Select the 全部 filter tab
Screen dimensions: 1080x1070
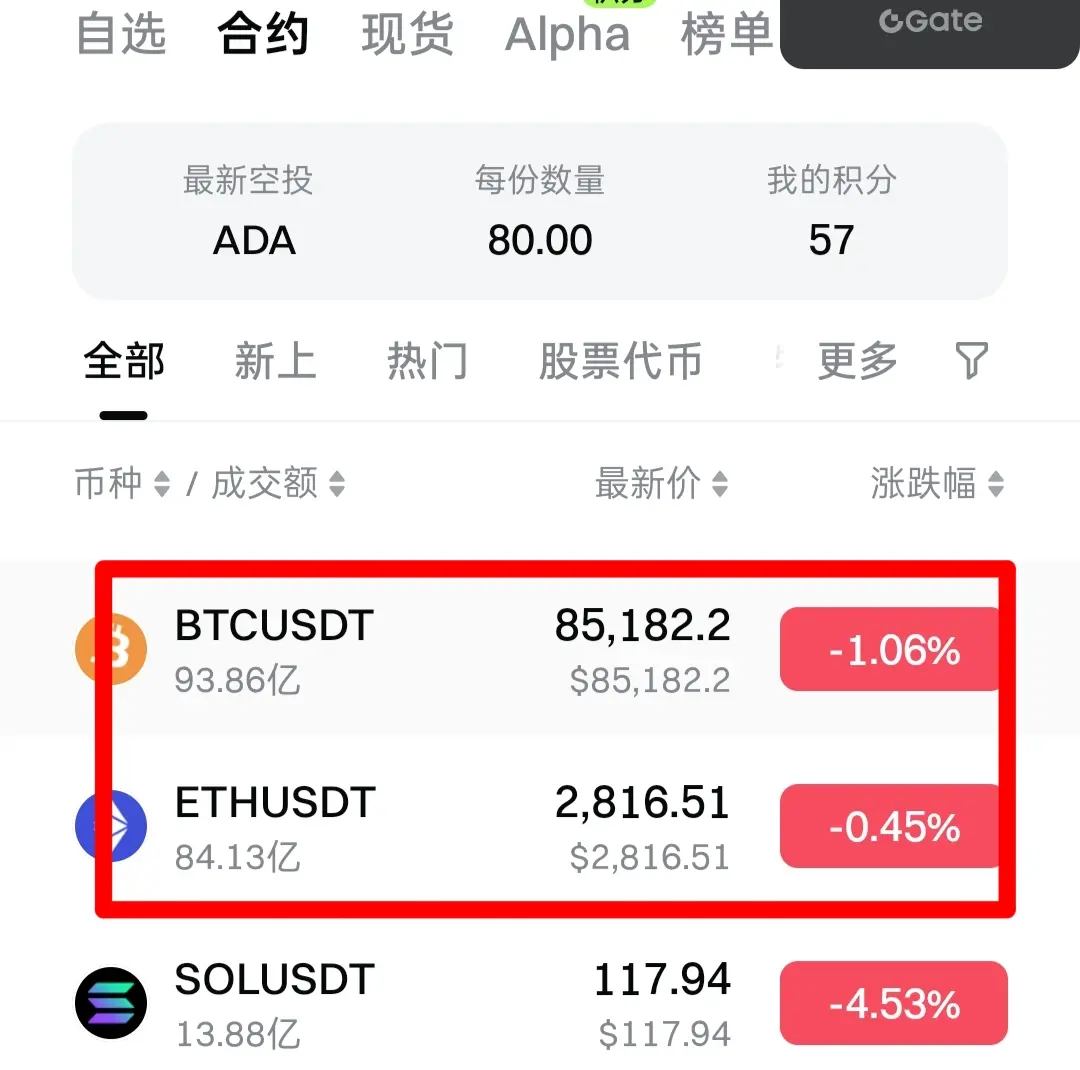pos(124,362)
